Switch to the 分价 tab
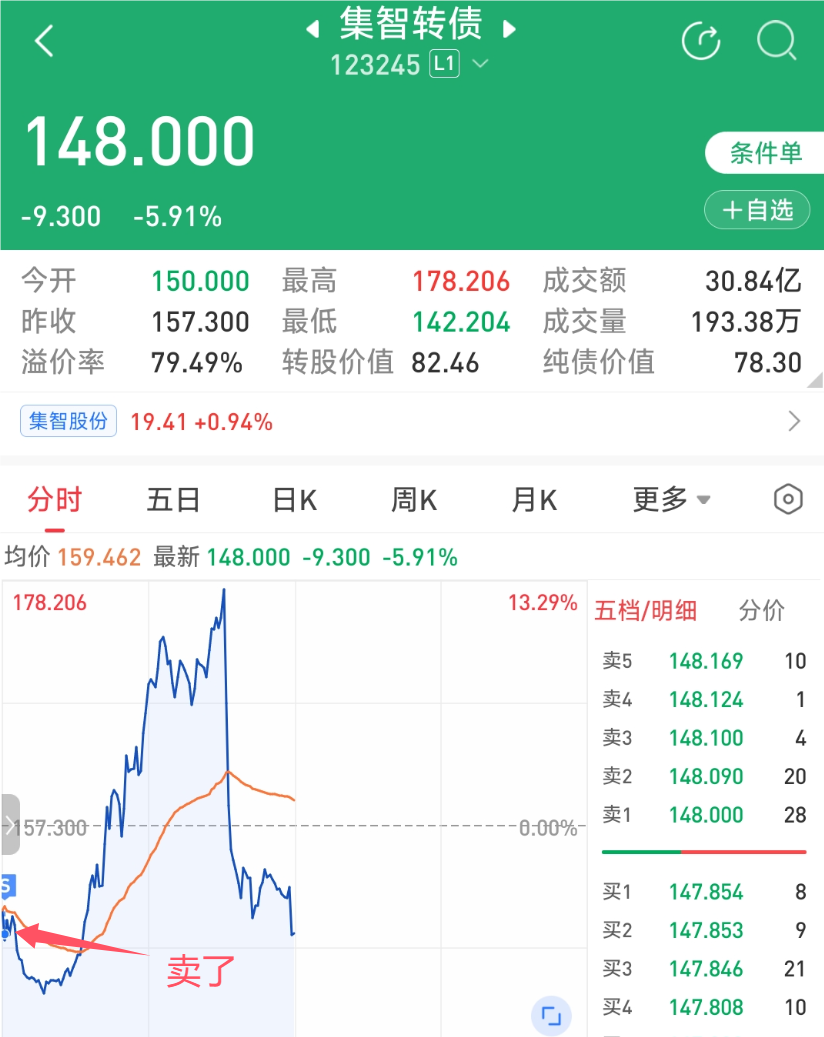This screenshot has height=1037, width=824. [x=762, y=610]
